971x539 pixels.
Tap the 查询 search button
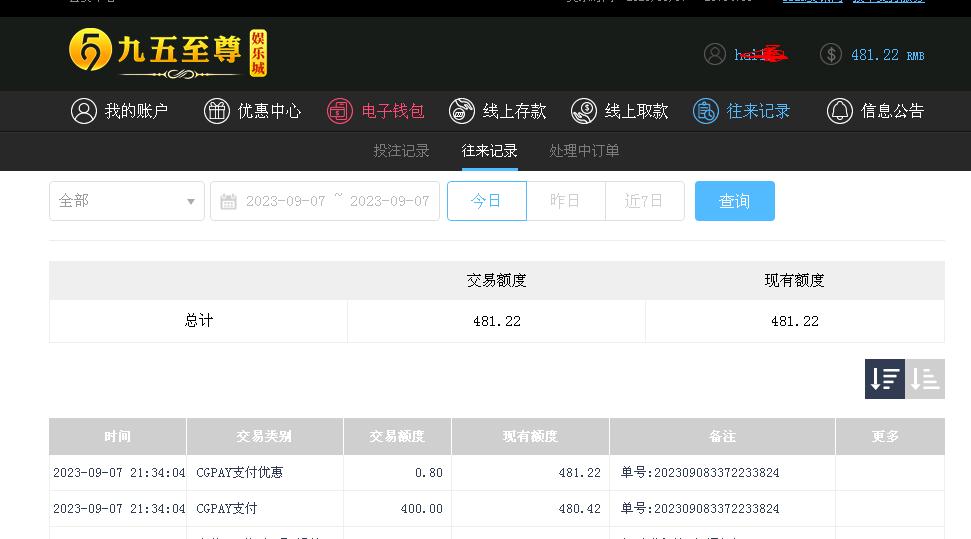734,201
